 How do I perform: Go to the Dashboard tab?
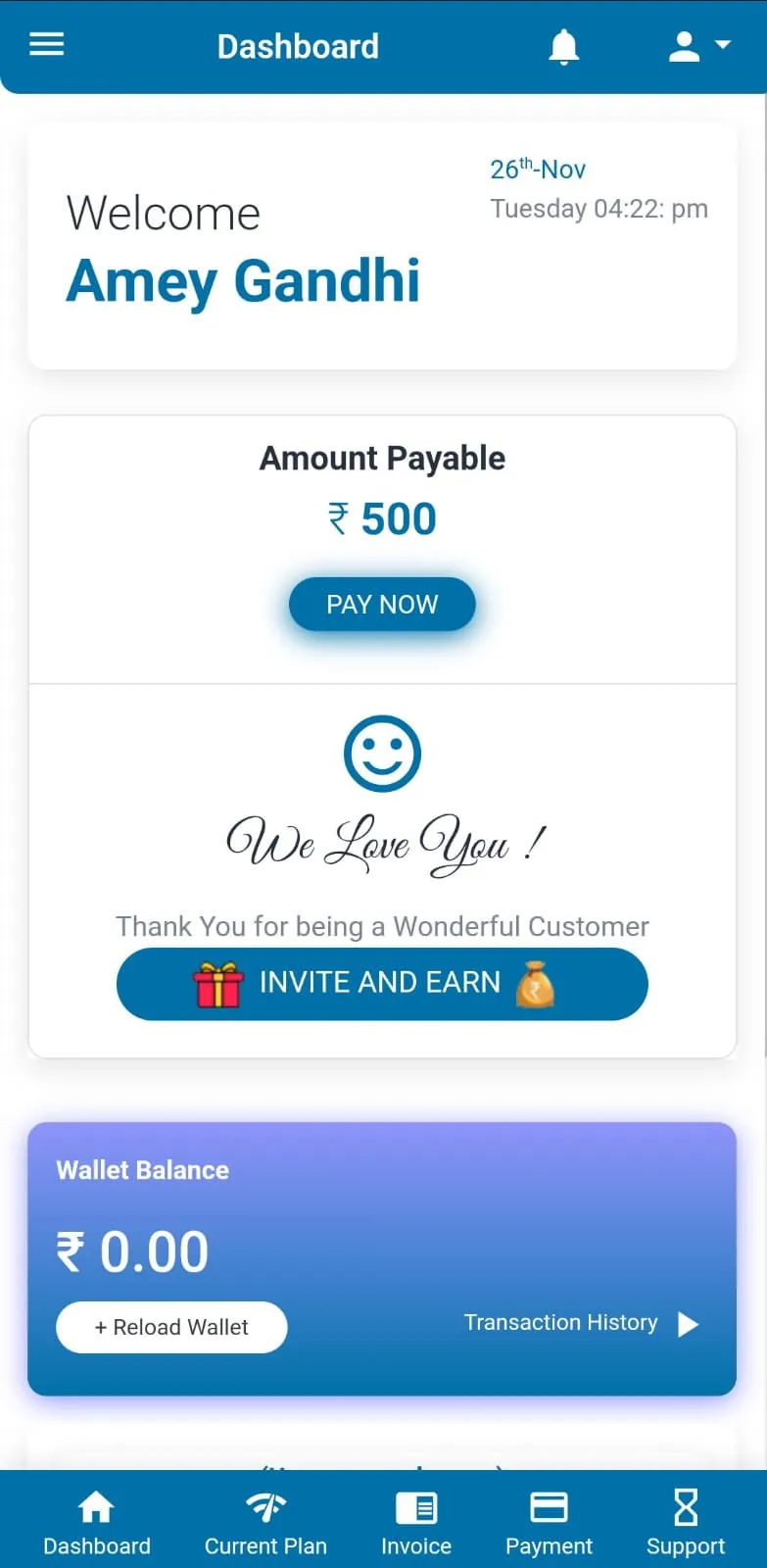[97, 1523]
